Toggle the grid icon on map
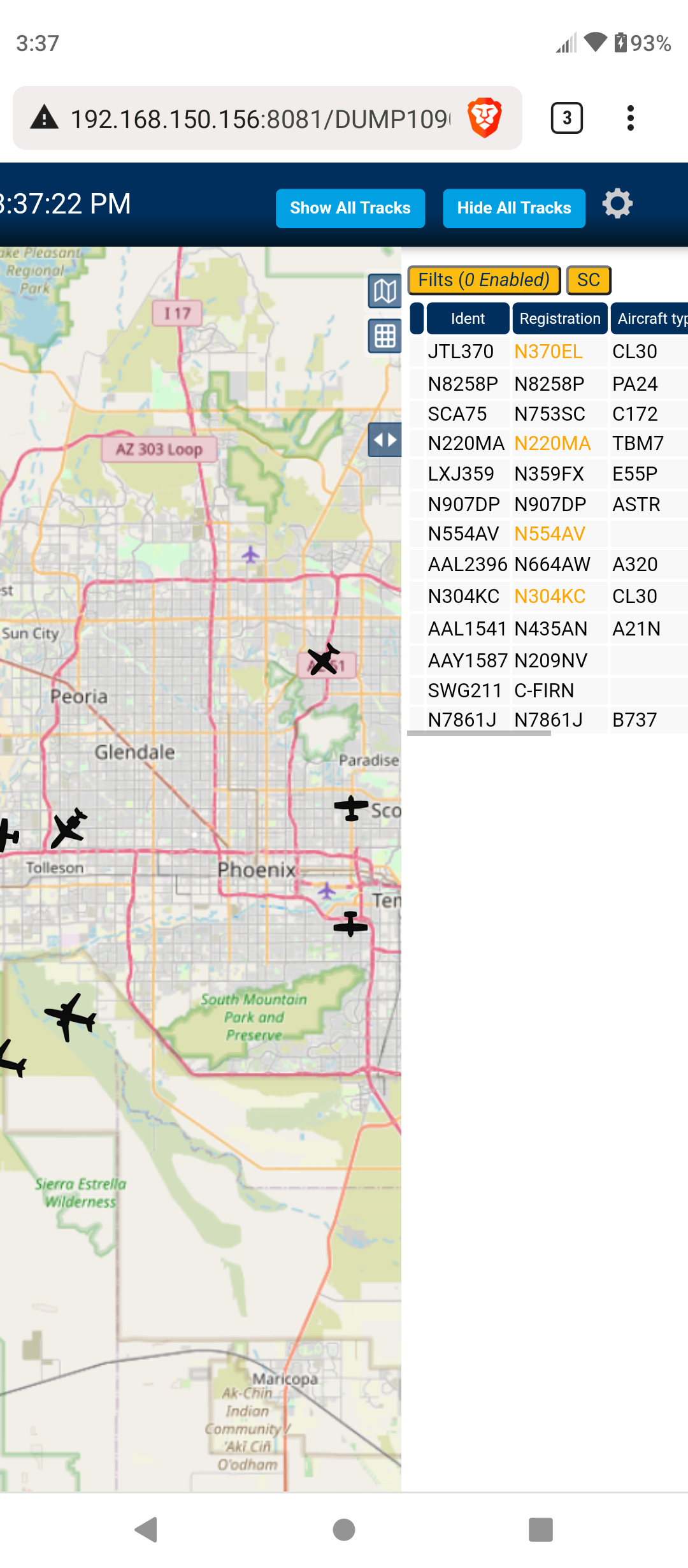This screenshot has height=1568, width=688. coord(385,336)
